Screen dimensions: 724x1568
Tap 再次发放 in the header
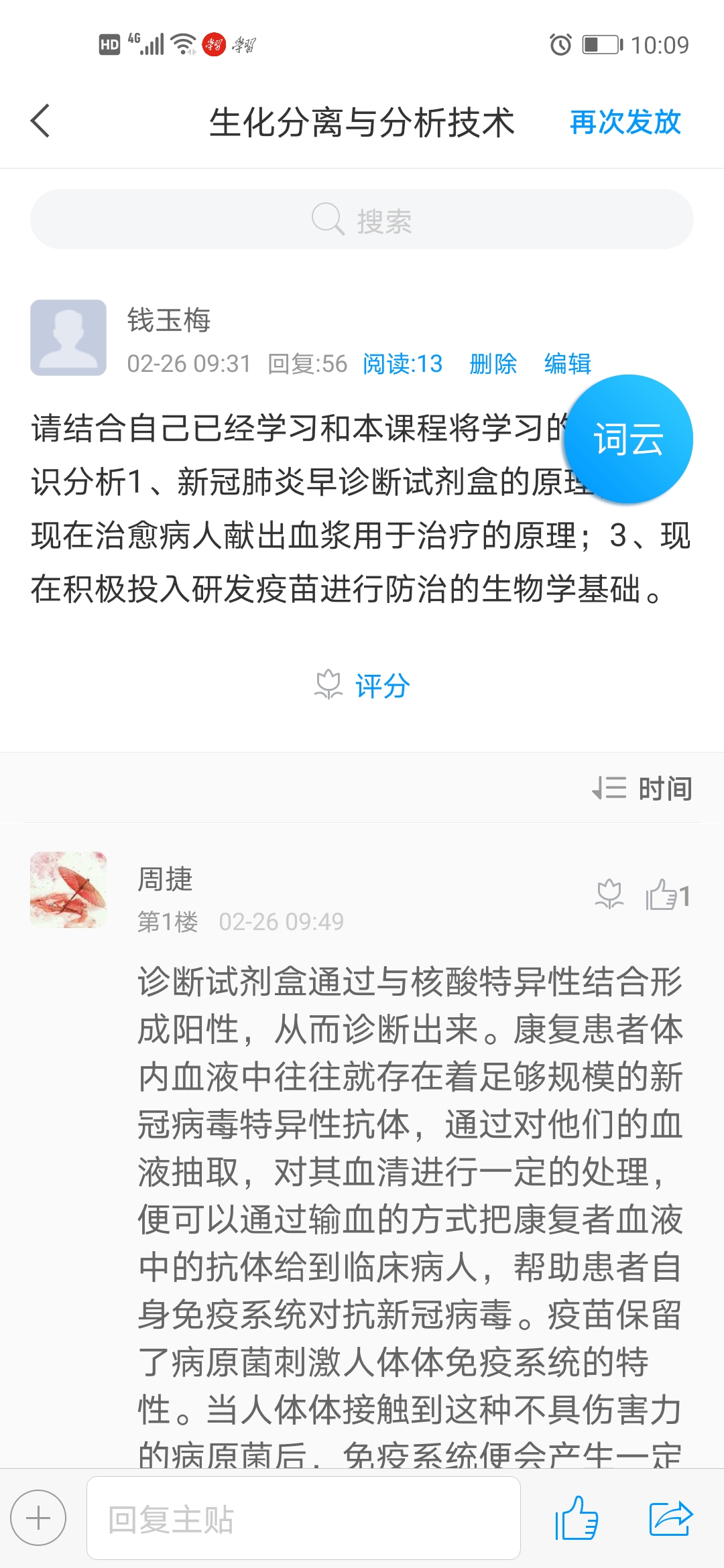pyautogui.click(x=625, y=122)
